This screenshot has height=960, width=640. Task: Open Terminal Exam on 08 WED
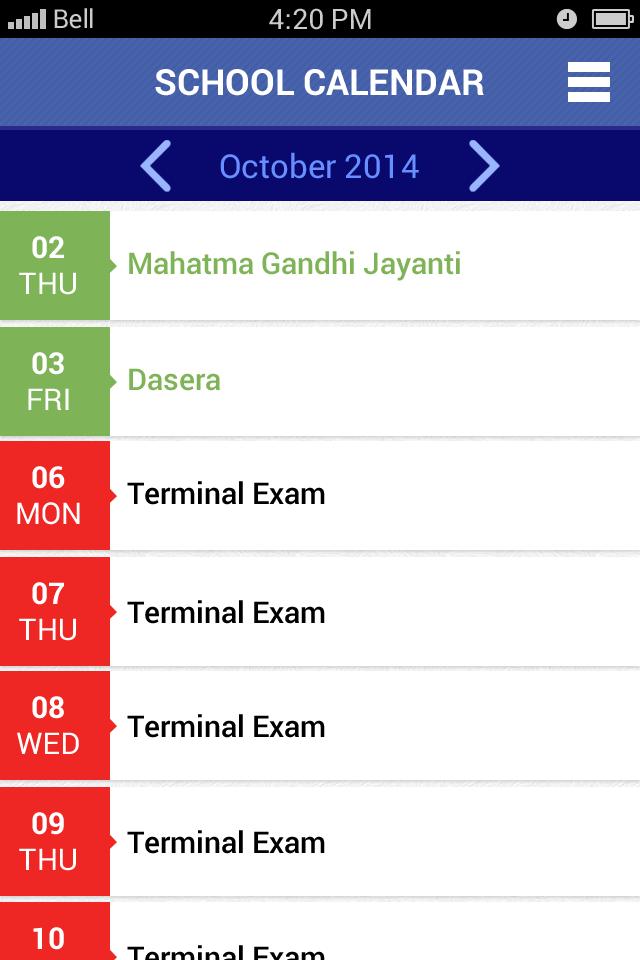226,727
